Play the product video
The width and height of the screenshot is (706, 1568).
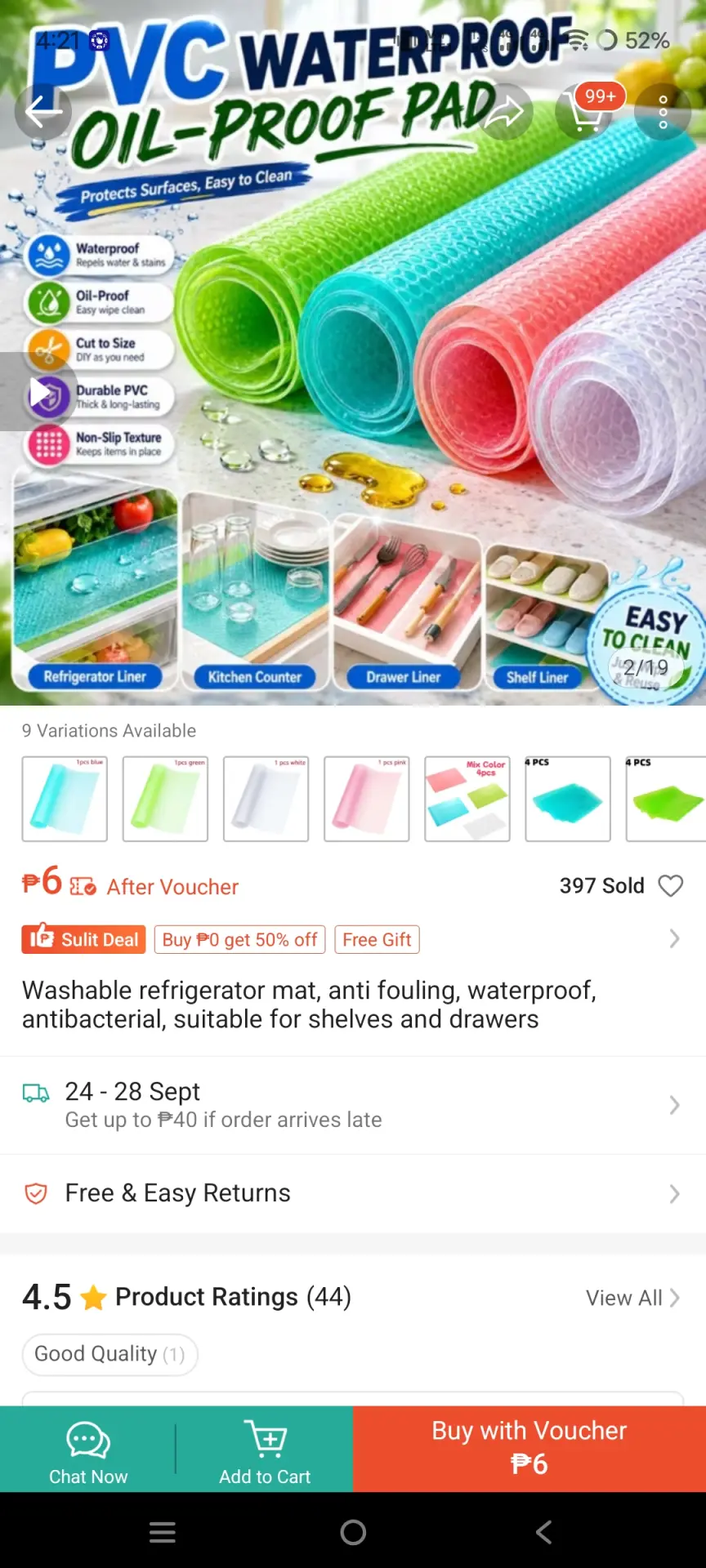(x=39, y=393)
